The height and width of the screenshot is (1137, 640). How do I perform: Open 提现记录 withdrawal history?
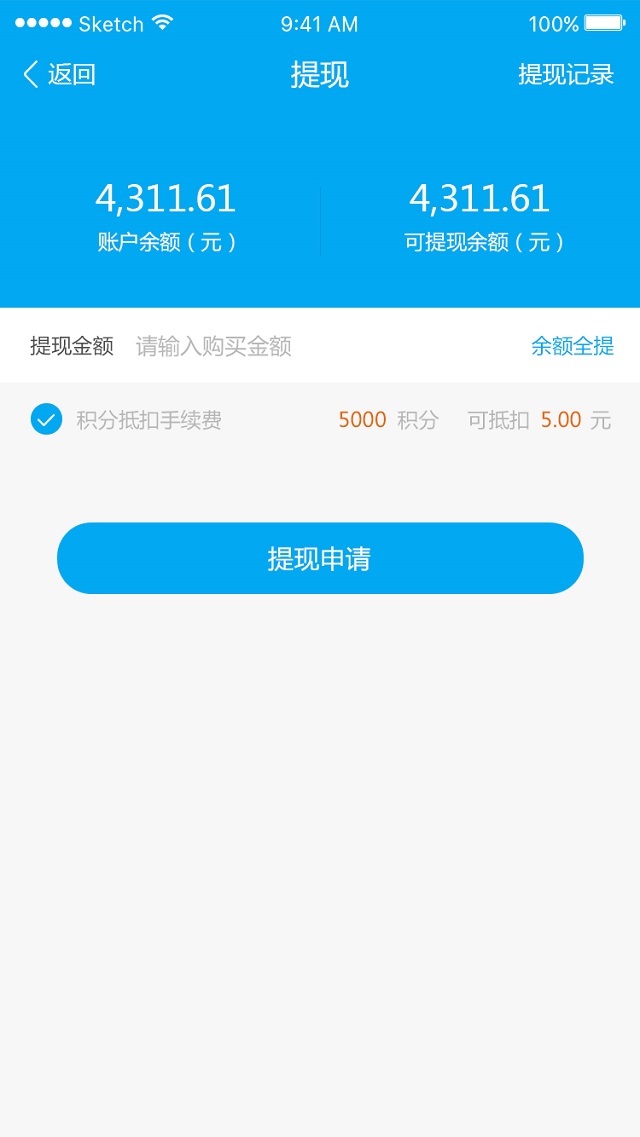click(x=566, y=75)
